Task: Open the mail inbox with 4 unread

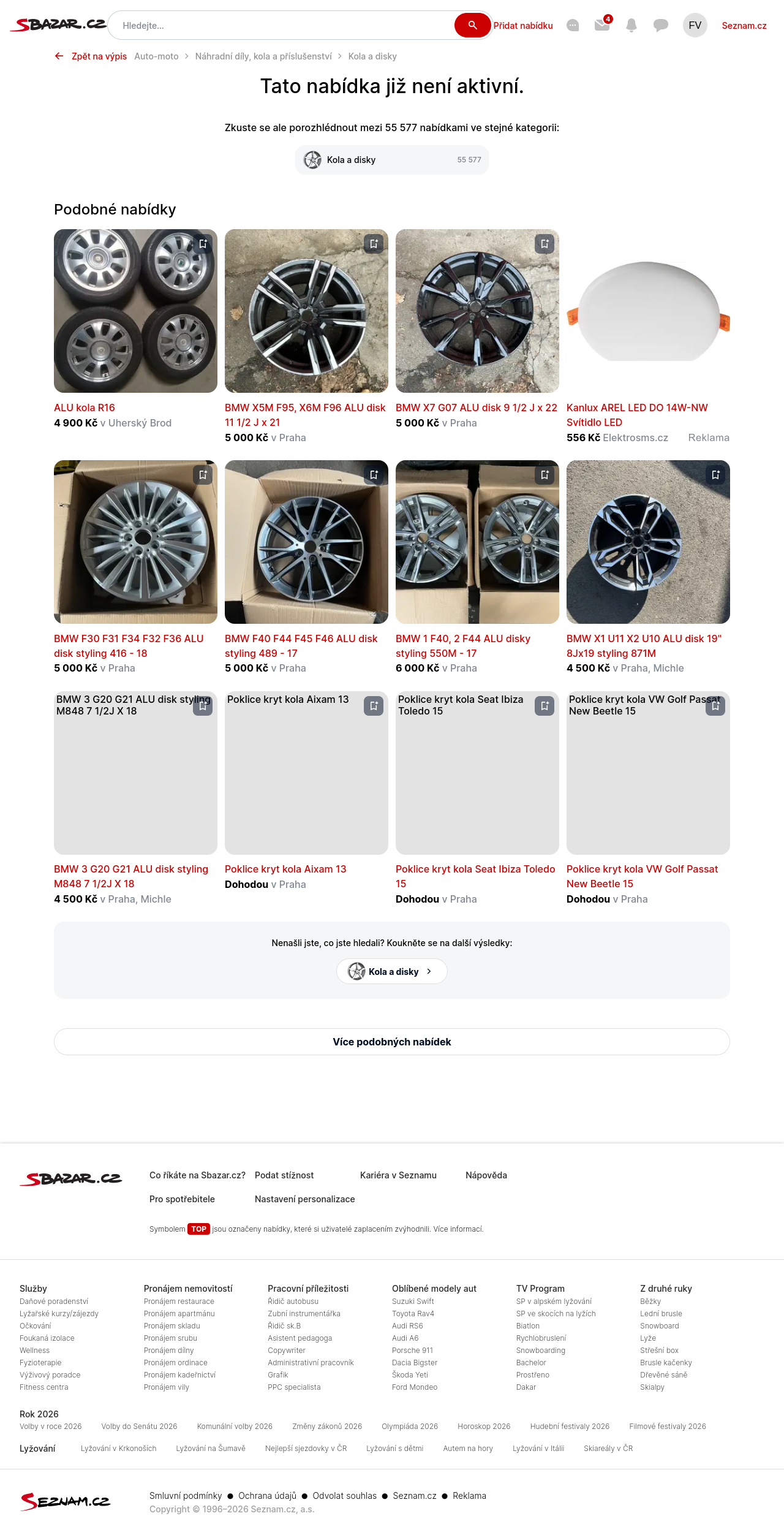Action: (602, 25)
